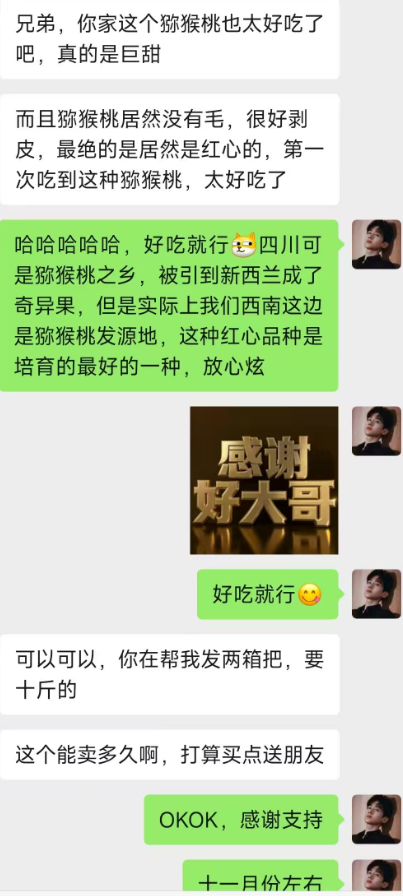
Task: Tap the avatar beside the 哈哈哈哈哈 message
Action: click(376, 244)
